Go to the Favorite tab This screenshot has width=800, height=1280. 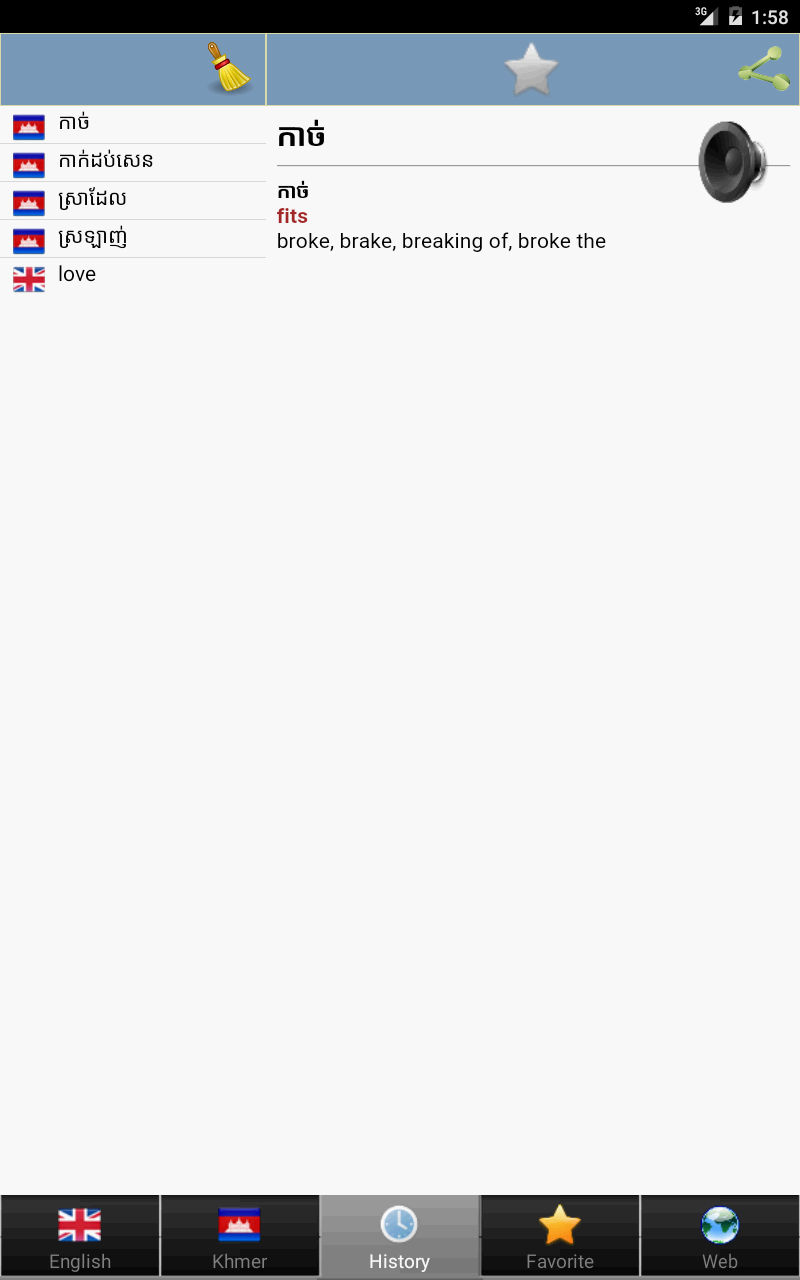[560, 1237]
